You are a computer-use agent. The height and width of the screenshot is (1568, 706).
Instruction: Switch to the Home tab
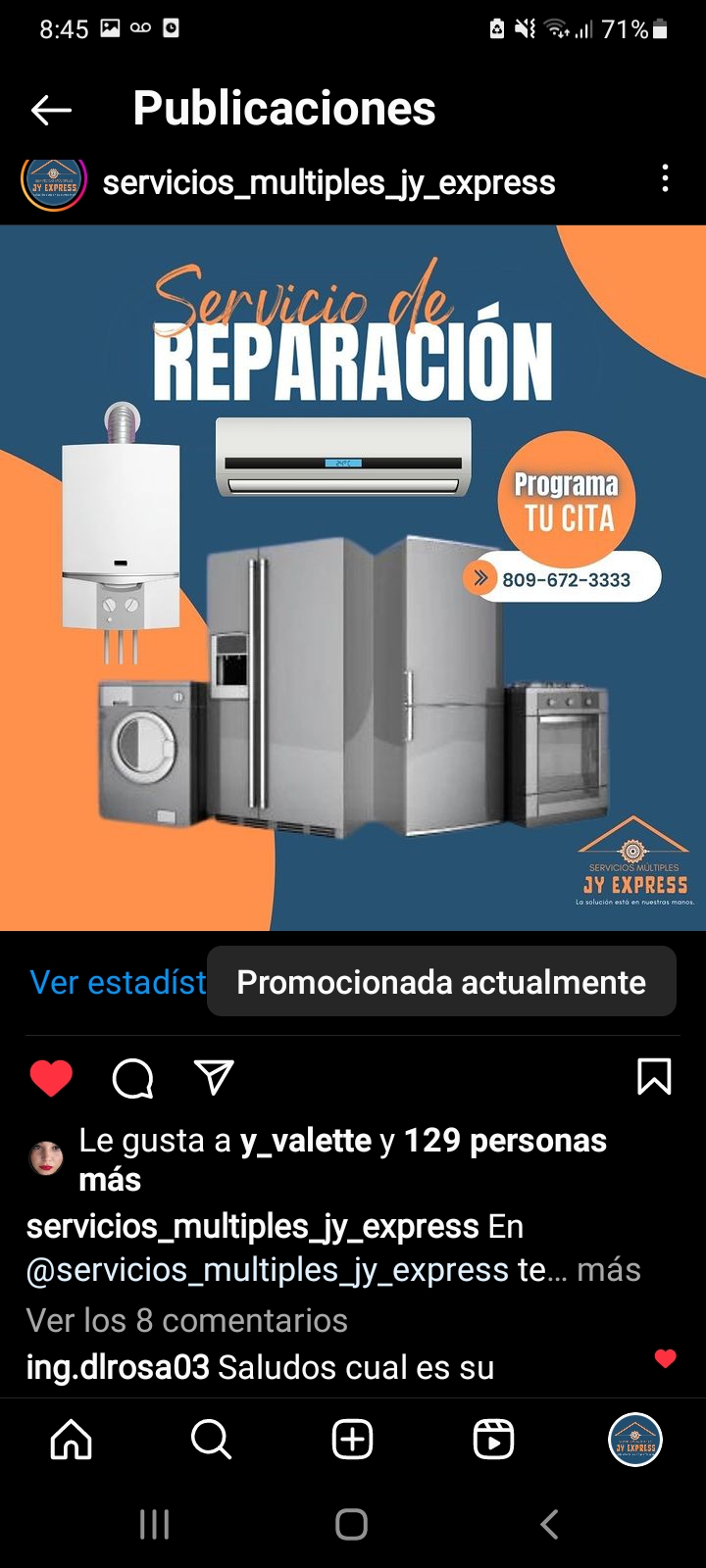click(x=71, y=1440)
